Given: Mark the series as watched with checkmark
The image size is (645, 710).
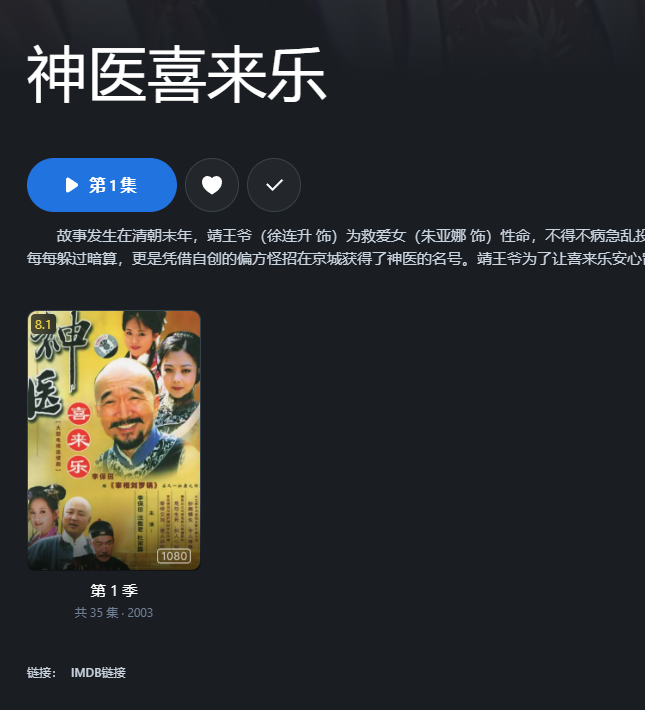Looking at the screenshot, I should pyautogui.click(x=274, y=185).
